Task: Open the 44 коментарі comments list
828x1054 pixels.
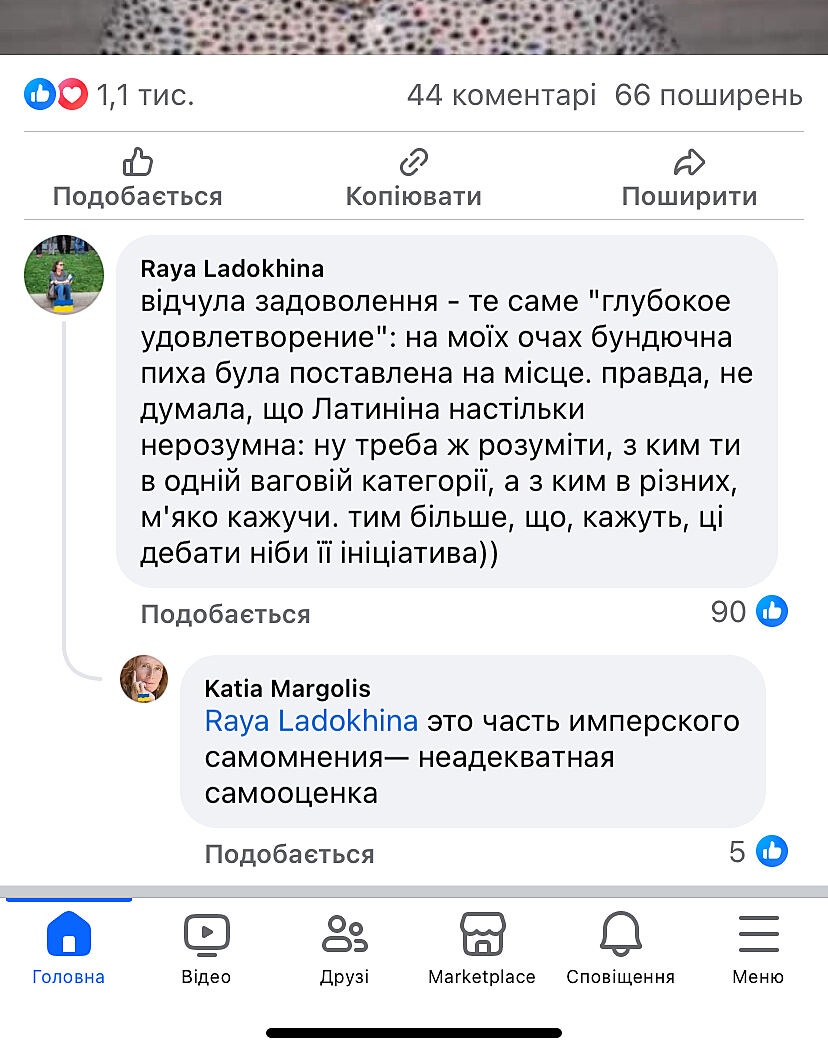Action: [x=501, y=95]
